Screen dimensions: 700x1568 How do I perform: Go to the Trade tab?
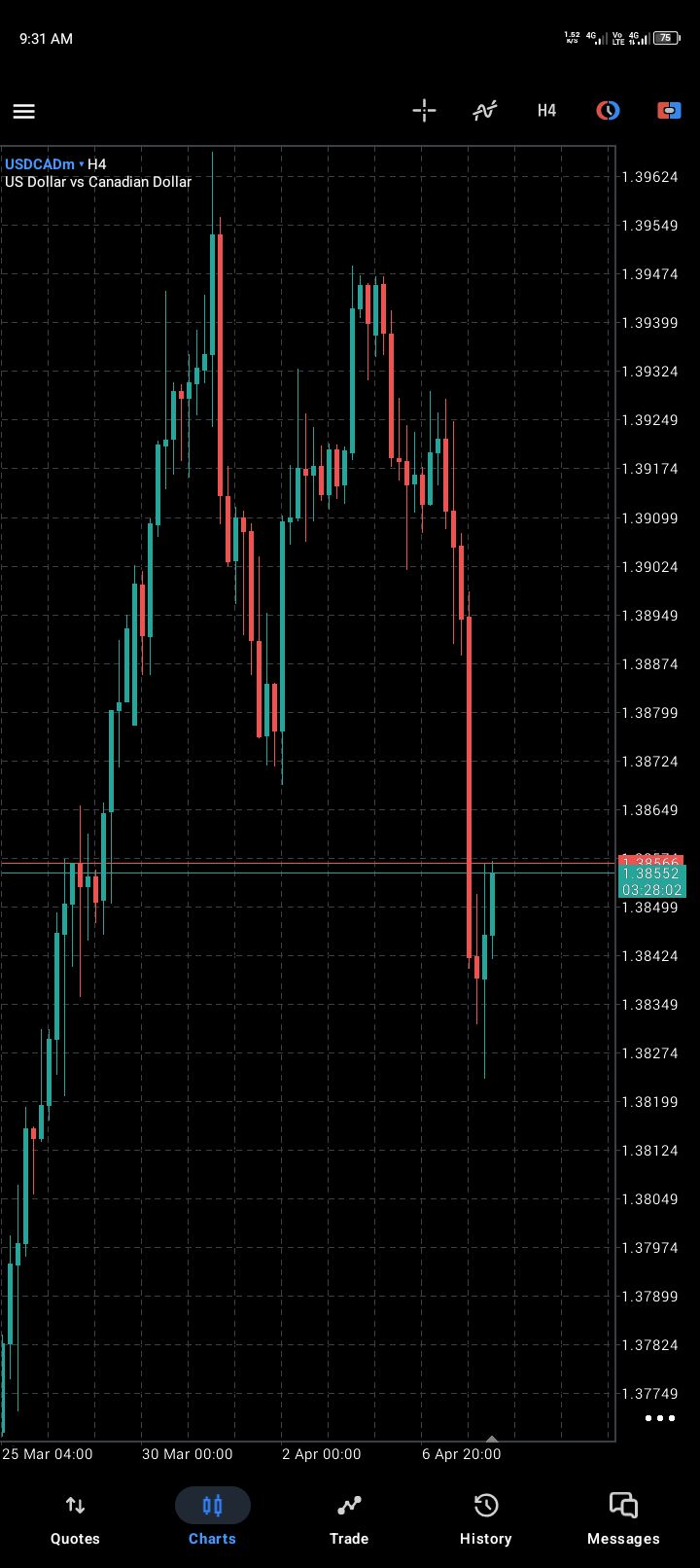pyautogui.click(x=349, y=1519)
